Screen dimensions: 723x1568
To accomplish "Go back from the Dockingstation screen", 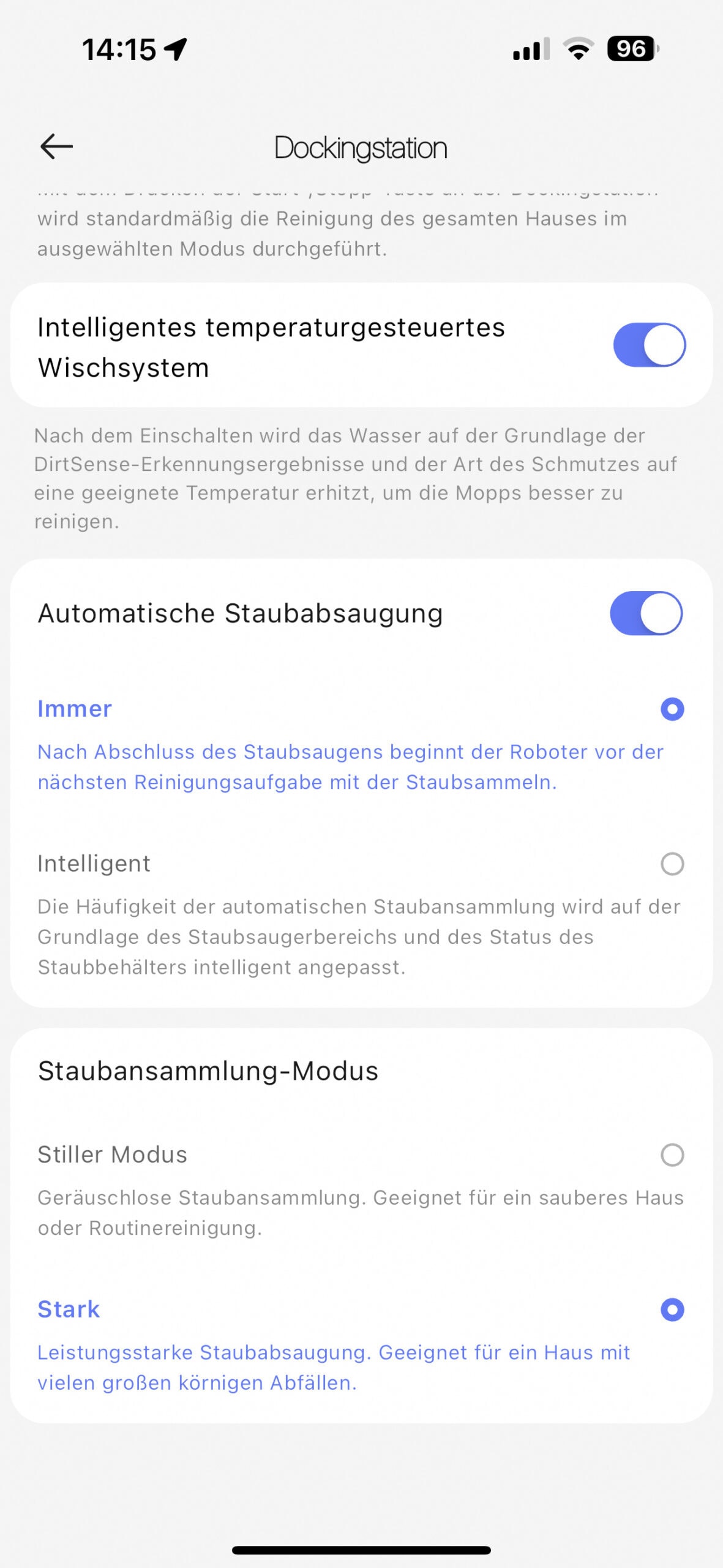I will pos(56,147).
